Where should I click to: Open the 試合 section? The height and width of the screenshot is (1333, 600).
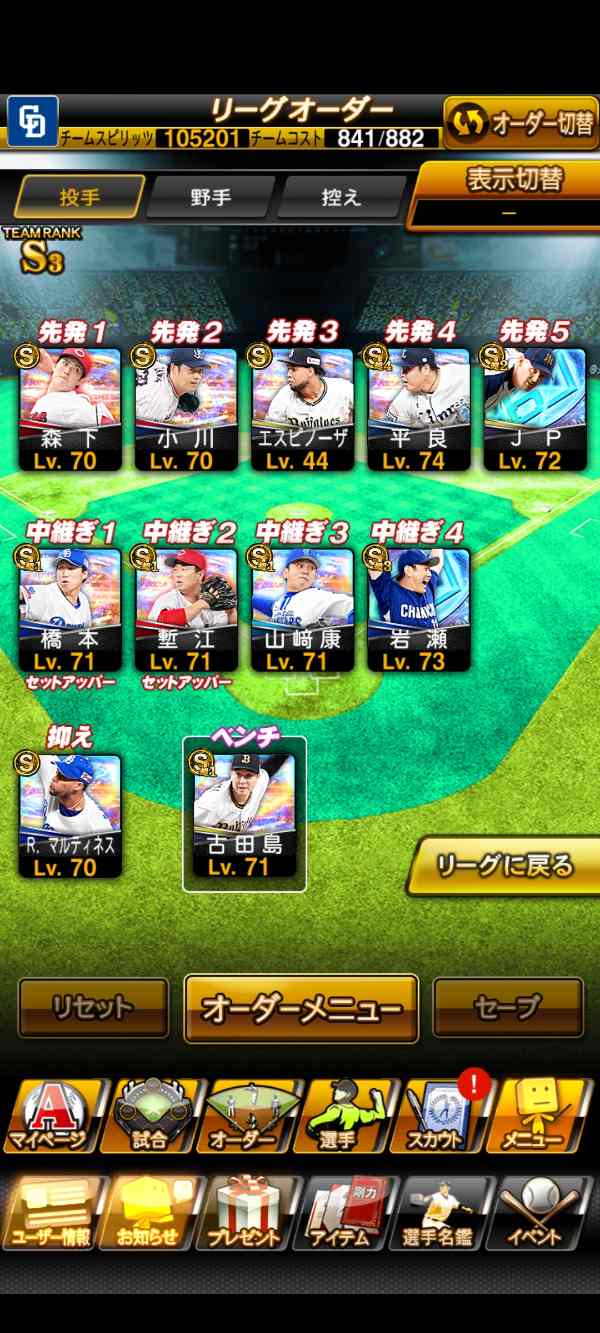pyautogui.click(x=148, y=1115)
